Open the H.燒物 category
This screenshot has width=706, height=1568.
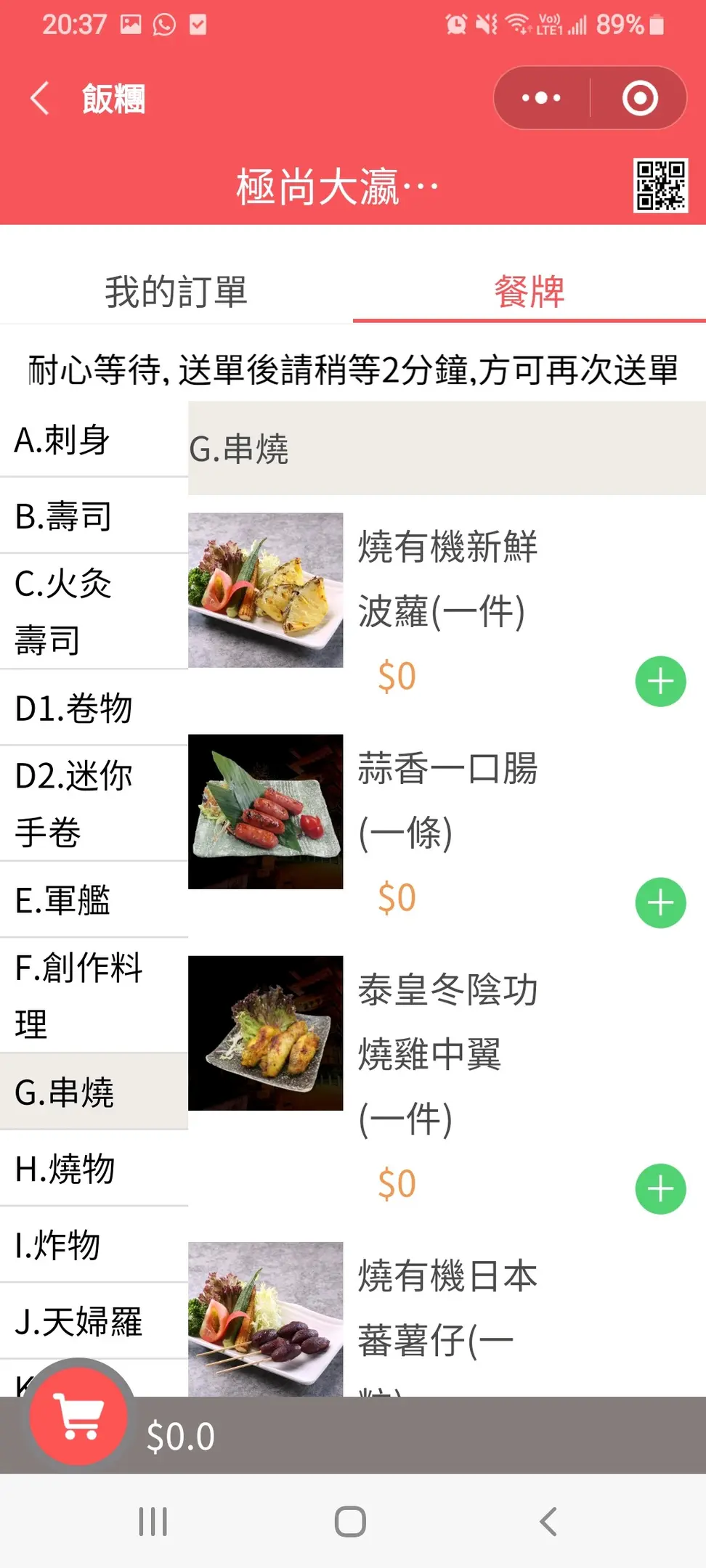94,1169
